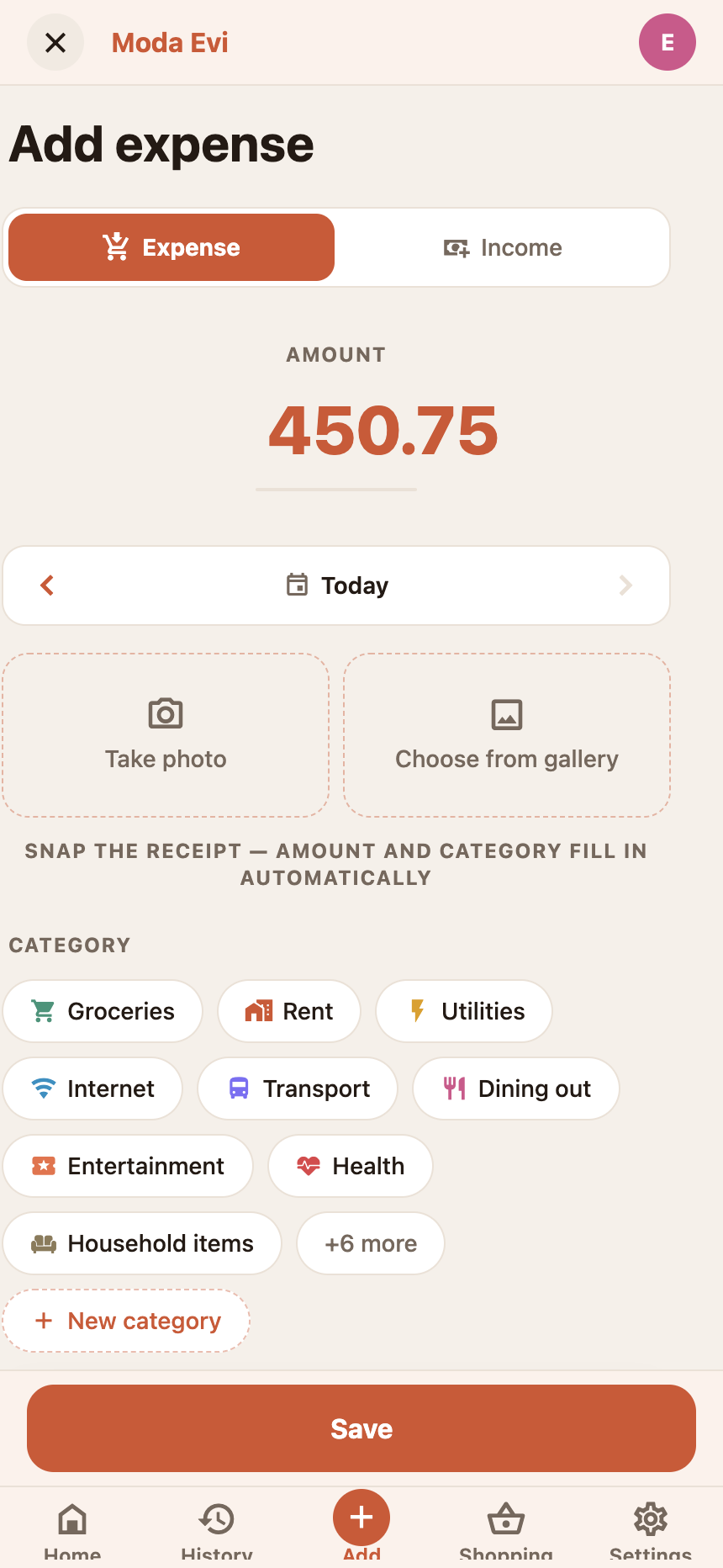Viewport: 723px width, 1568px height.
Task: Choose receipt from gallery
Action: coord(507,735)
